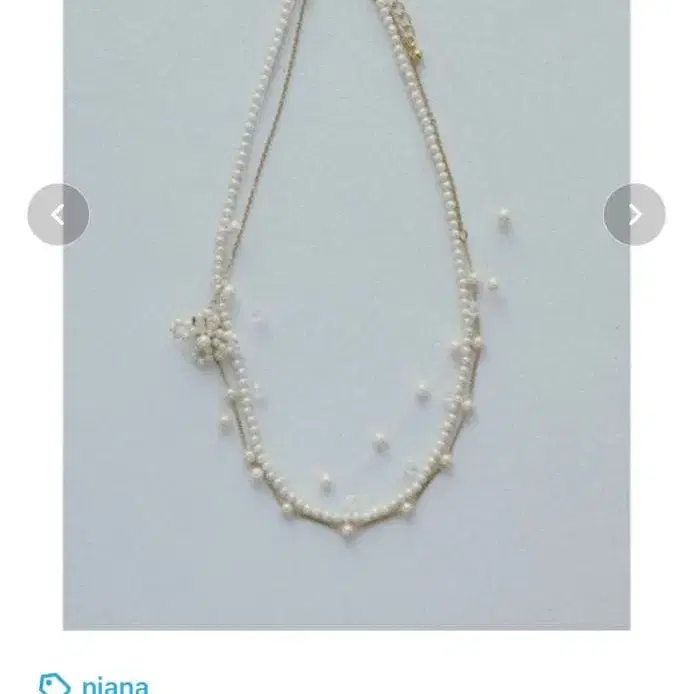Show the next product photo
This screenshot has height=694, width=694.
tap(634, 214)
